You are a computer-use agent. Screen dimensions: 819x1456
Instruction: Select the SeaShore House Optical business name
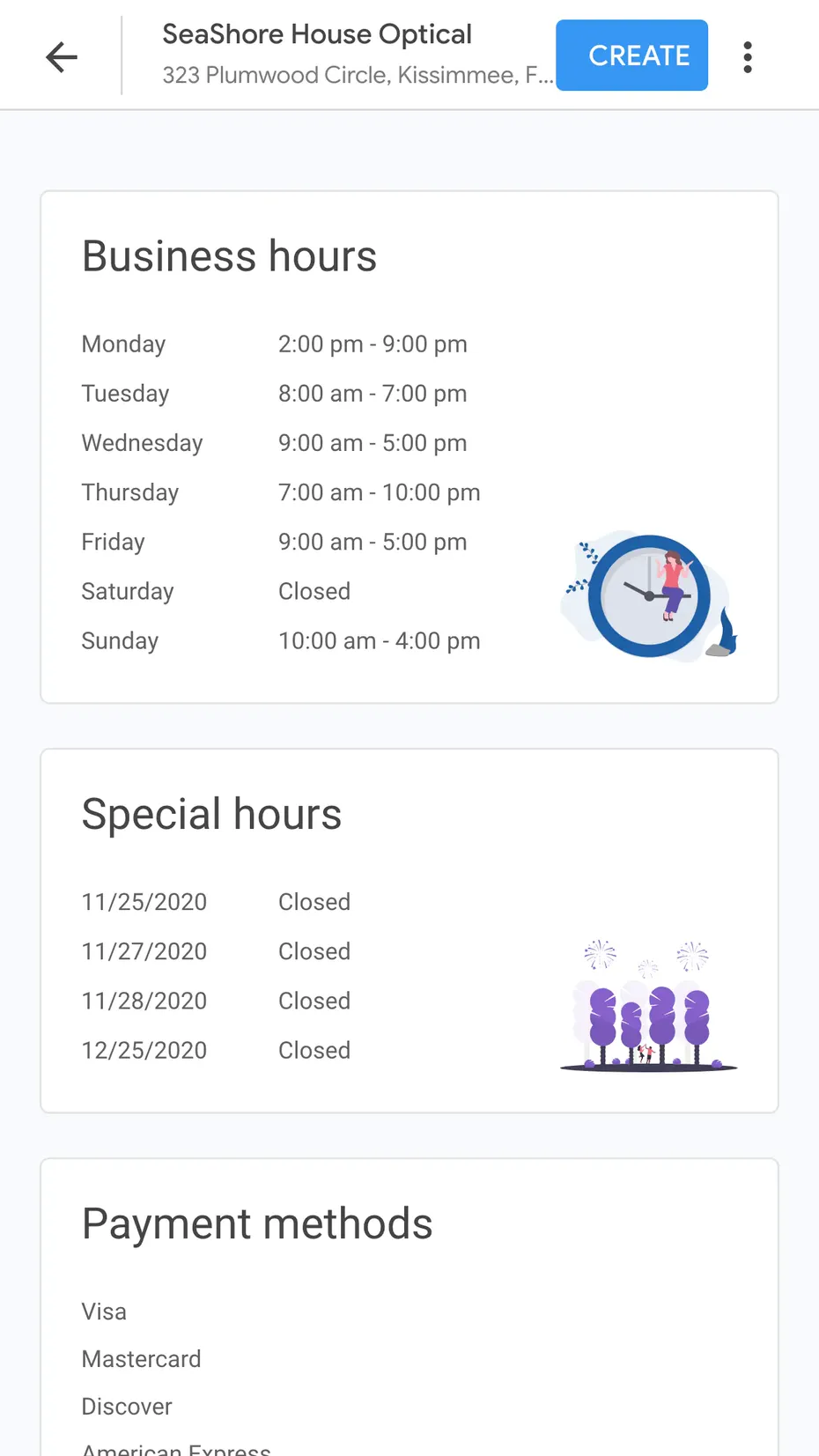[316, 33]
